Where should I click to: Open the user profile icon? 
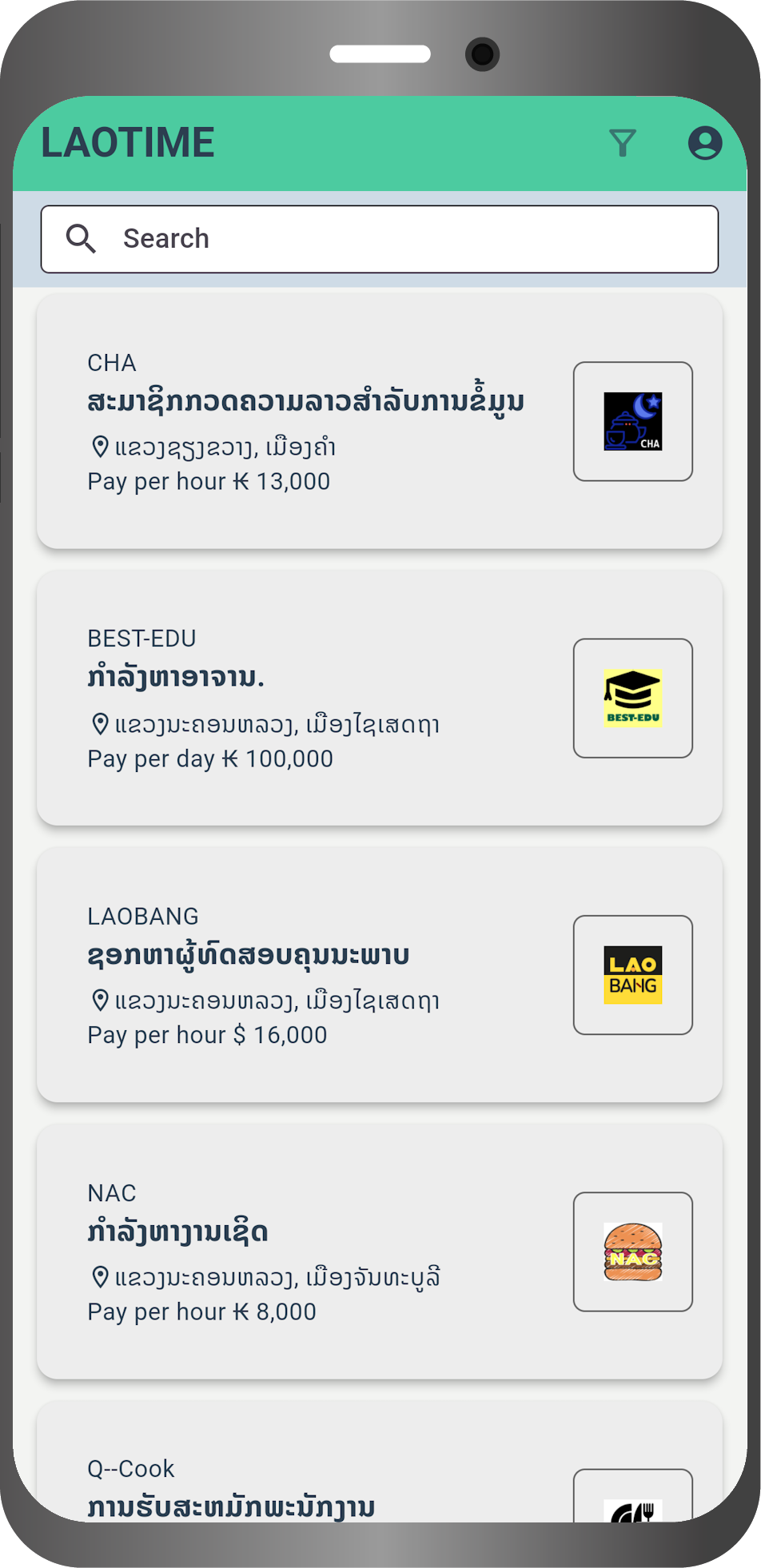705,143
